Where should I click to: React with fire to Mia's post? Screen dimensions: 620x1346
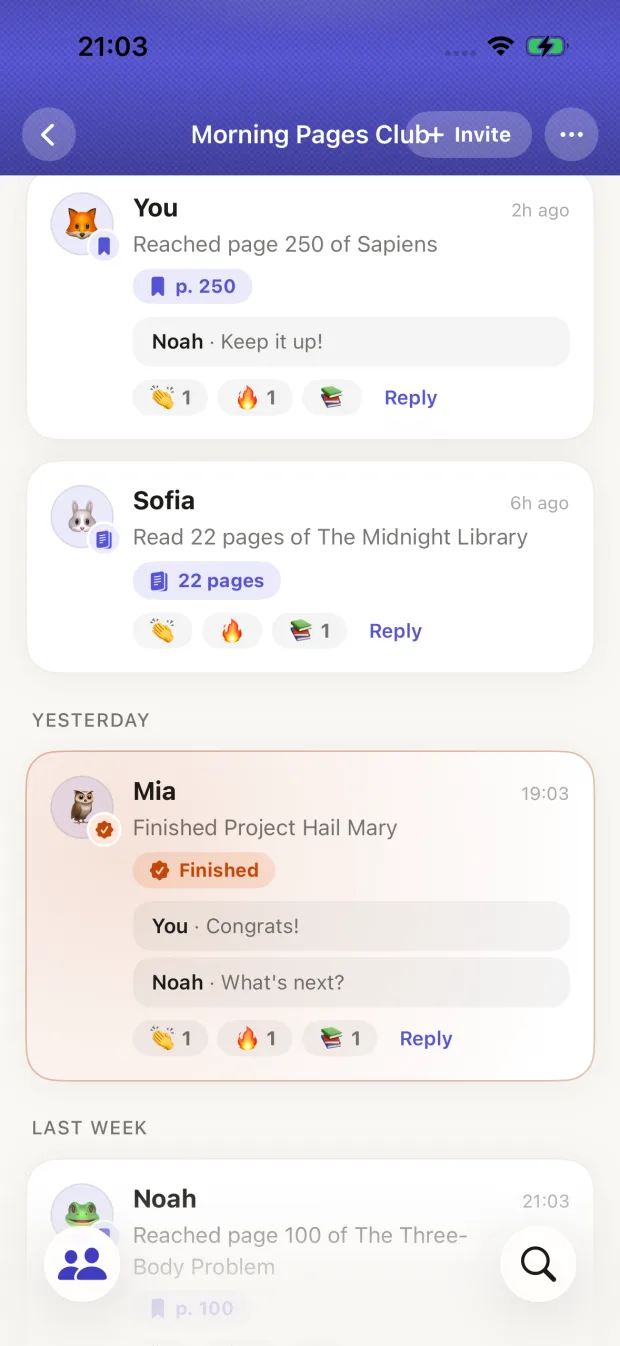click(x=255, y=1038)
